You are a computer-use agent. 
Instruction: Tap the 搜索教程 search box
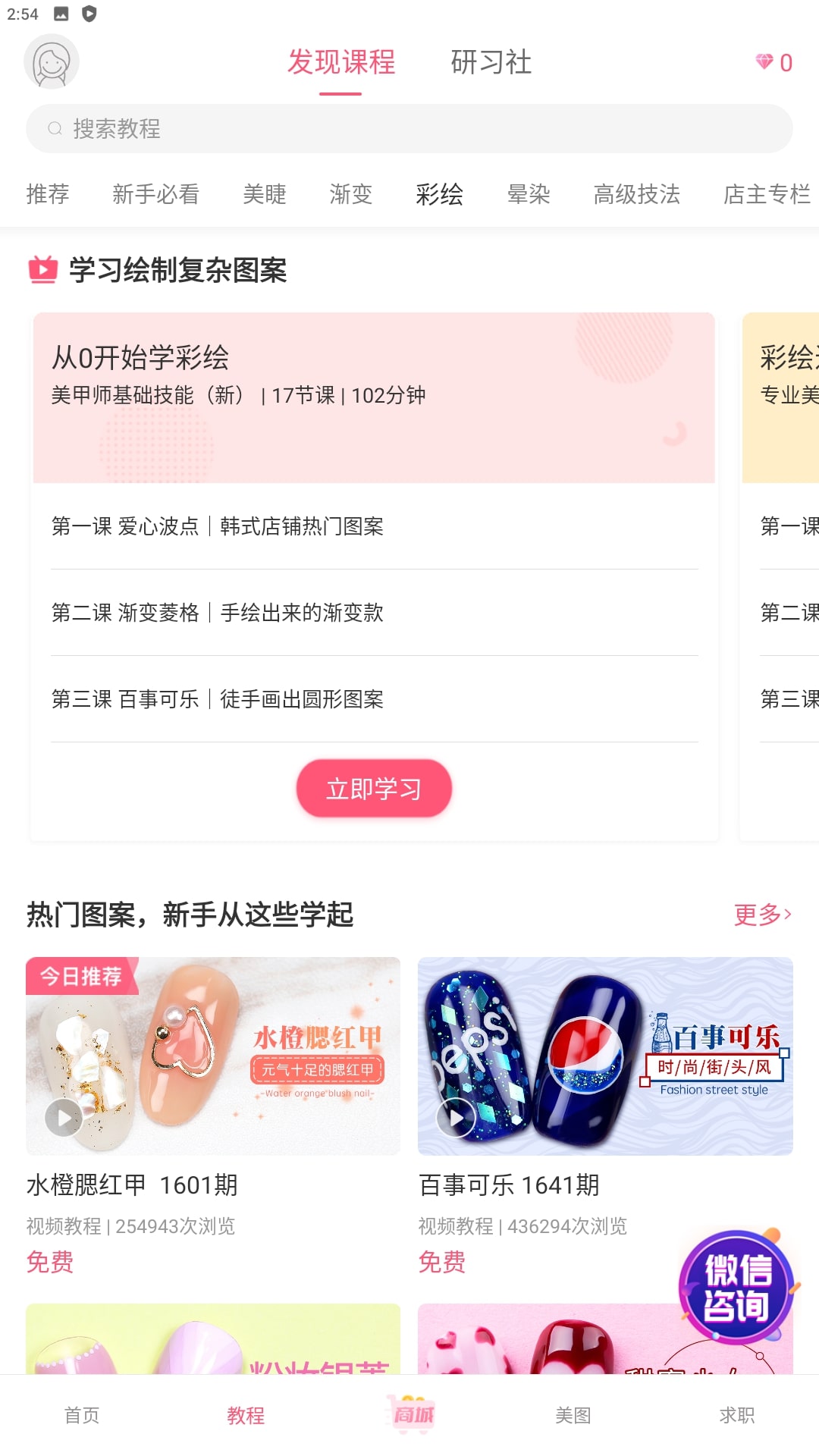point(409,129)
